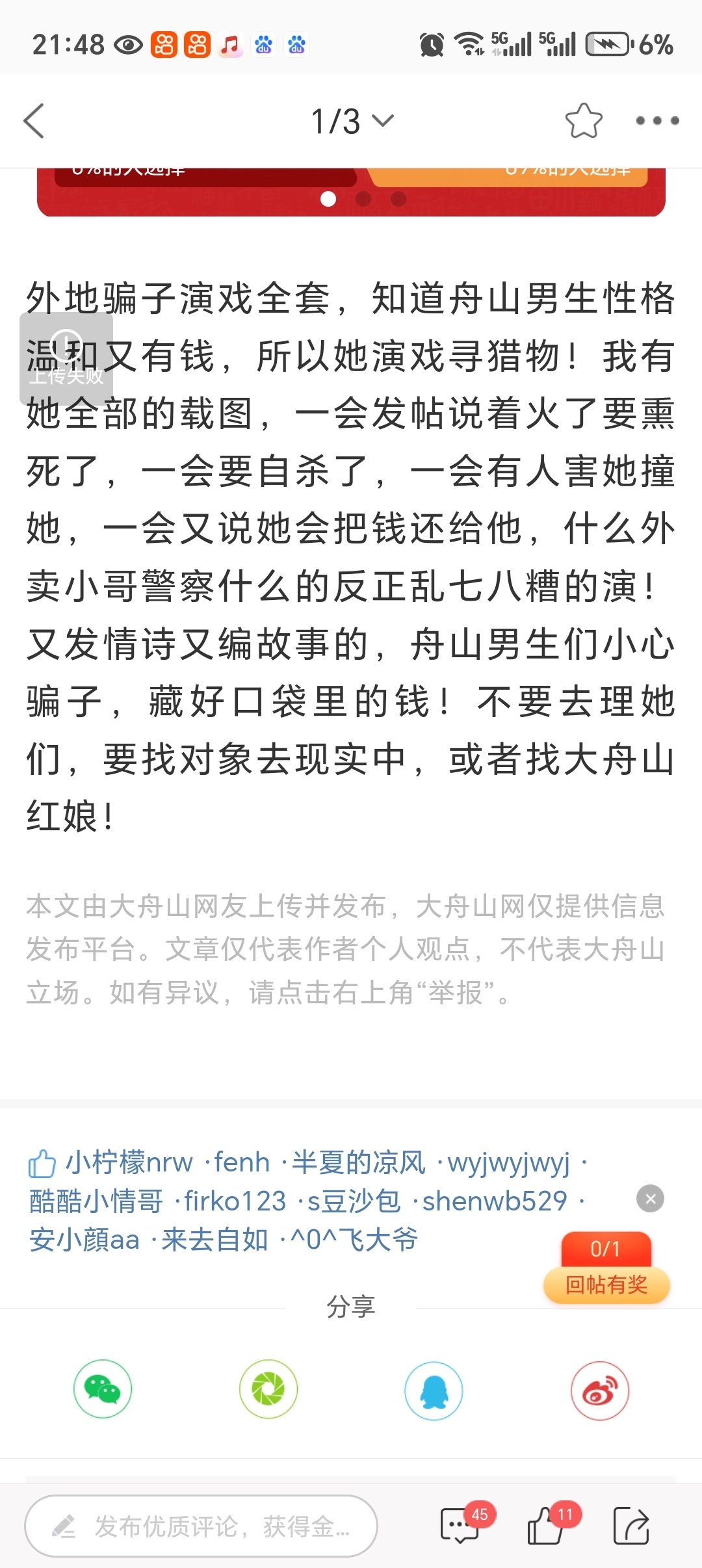702x1568 pixels.
Task: Share the post to WeChat
Action: pos(103,1389)
